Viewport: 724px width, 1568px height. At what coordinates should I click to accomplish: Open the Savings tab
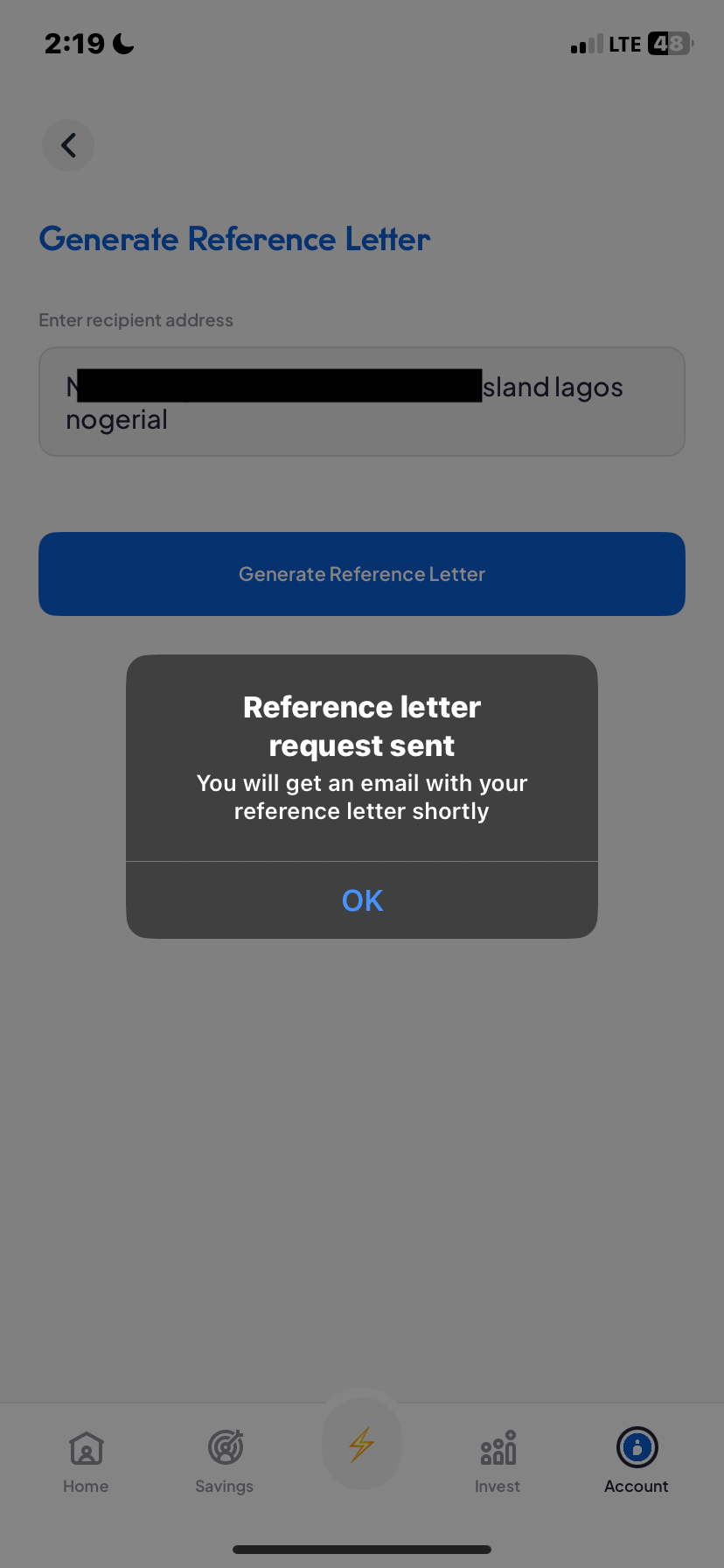pos(225,1461)
